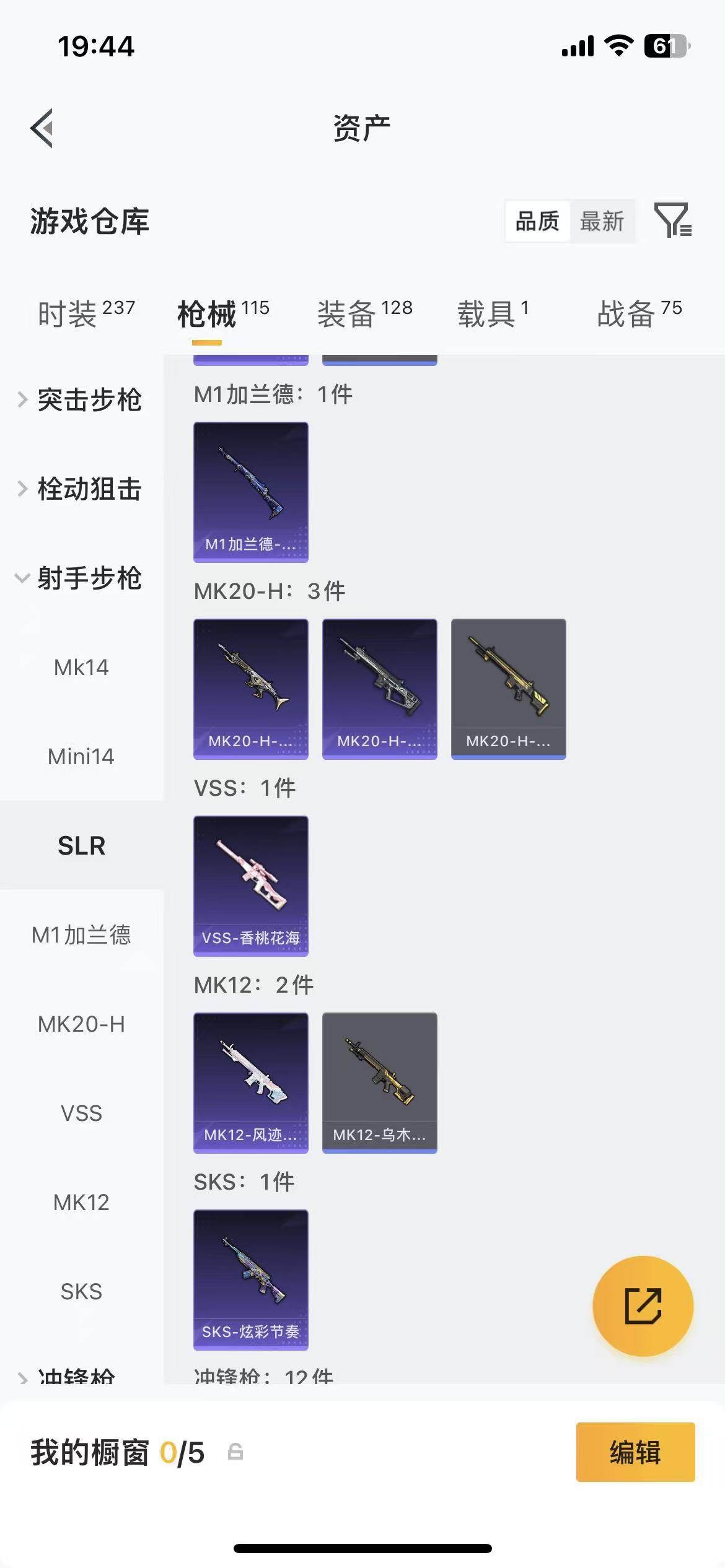Tap the back arrow icon
Viewport: 725px width, 1568px height.
42,127
